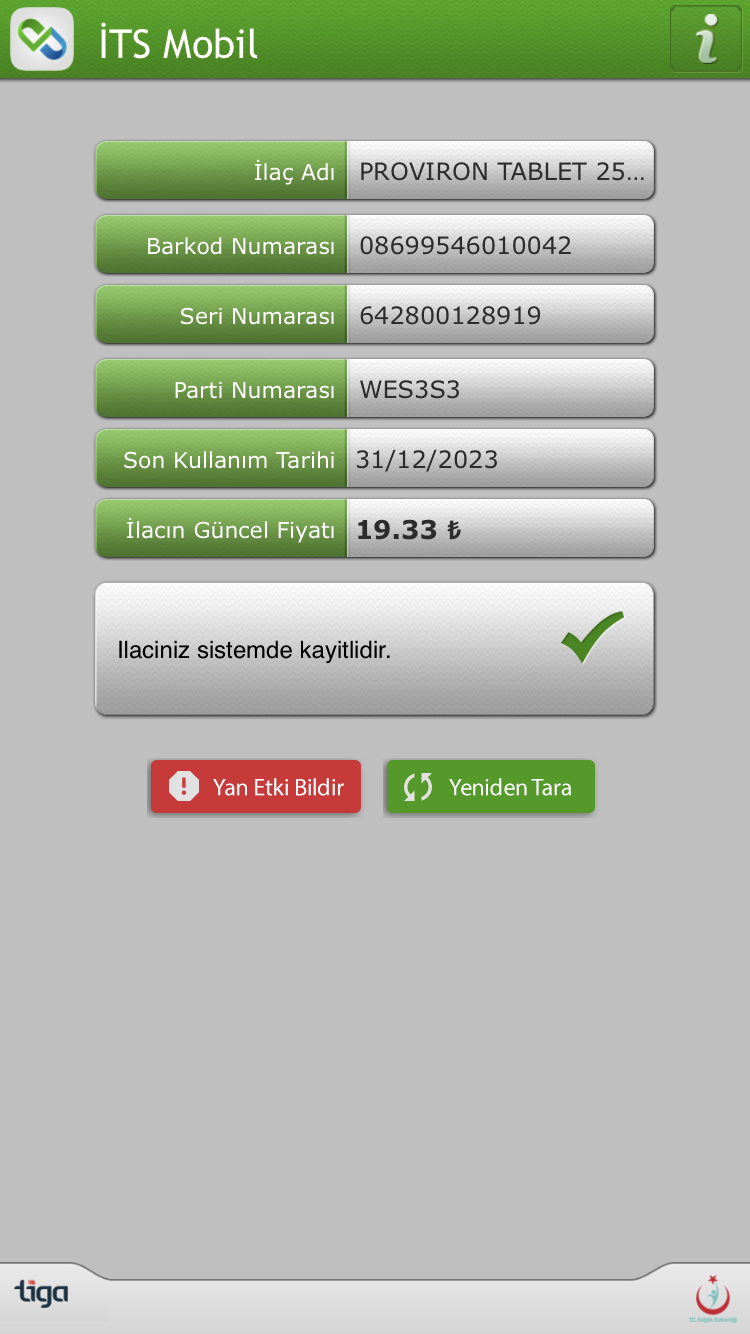Select the barcode value 08699546010042
The height and width of the screenshot is (1334, 750).
point(500,244)
